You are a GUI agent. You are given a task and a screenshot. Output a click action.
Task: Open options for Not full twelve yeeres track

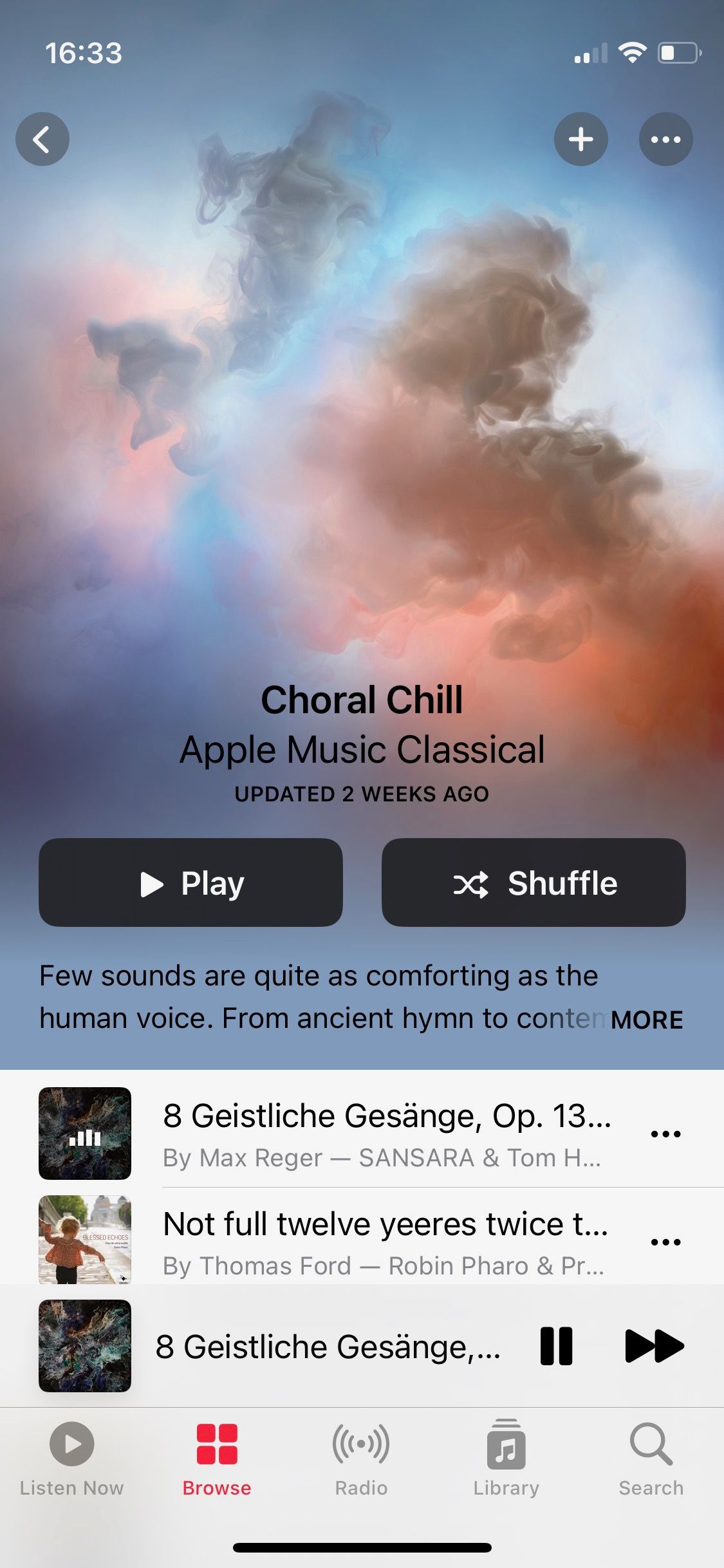coord(665,1240)
